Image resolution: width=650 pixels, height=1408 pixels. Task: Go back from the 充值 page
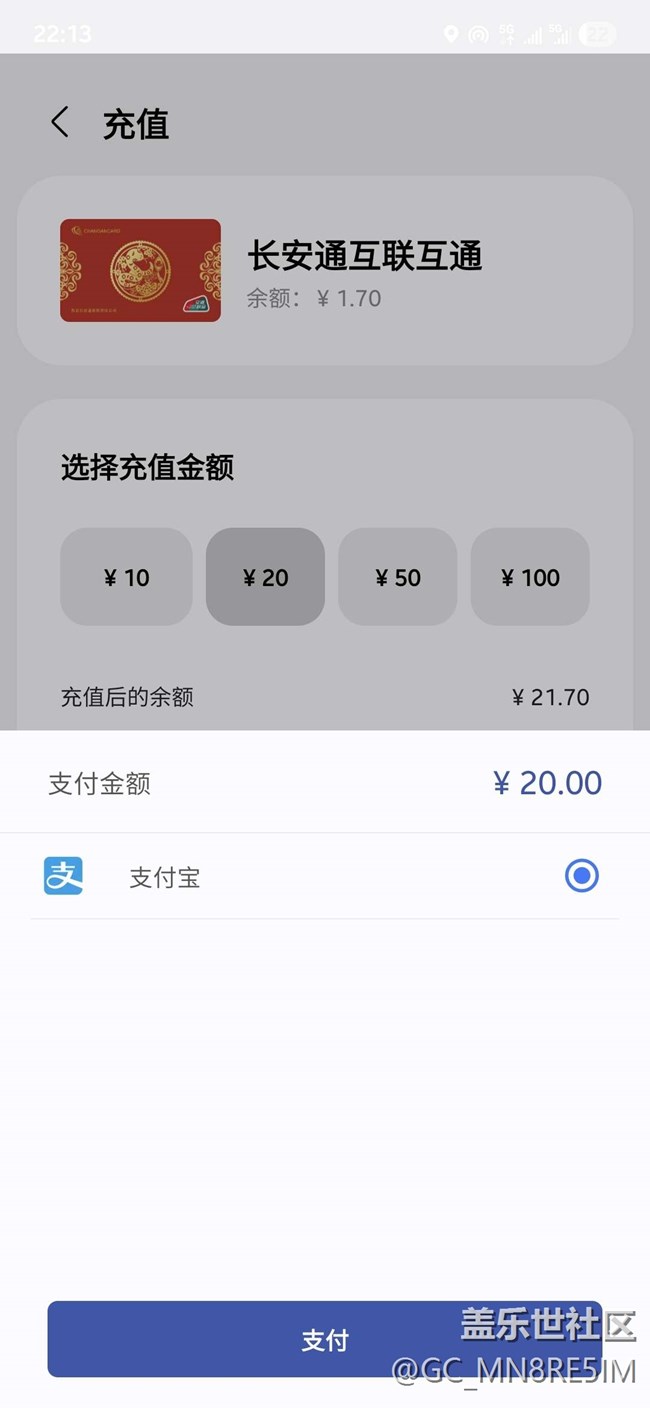pos(60,123)
